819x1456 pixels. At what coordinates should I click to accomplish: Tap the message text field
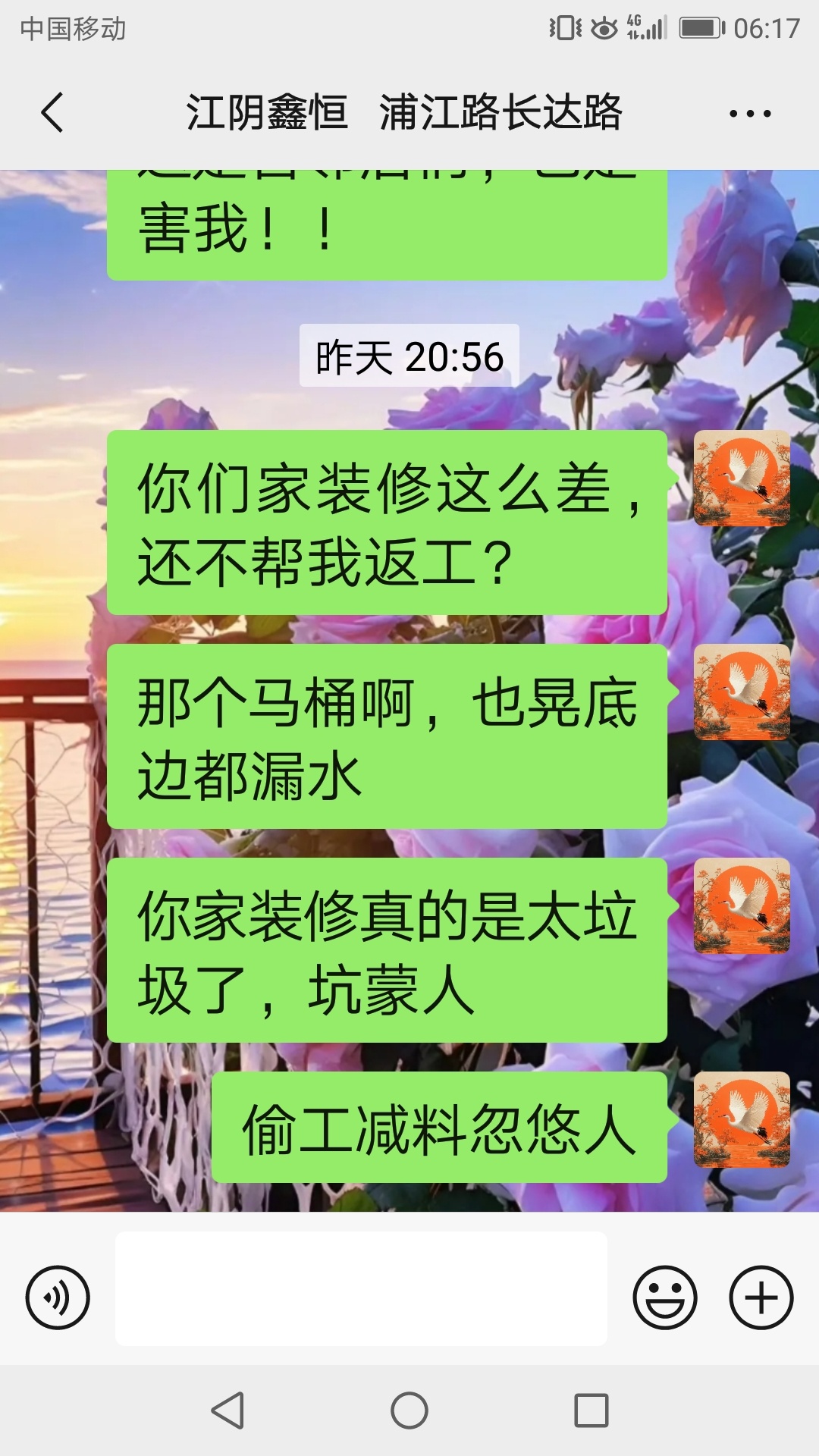coord(361,1289)
